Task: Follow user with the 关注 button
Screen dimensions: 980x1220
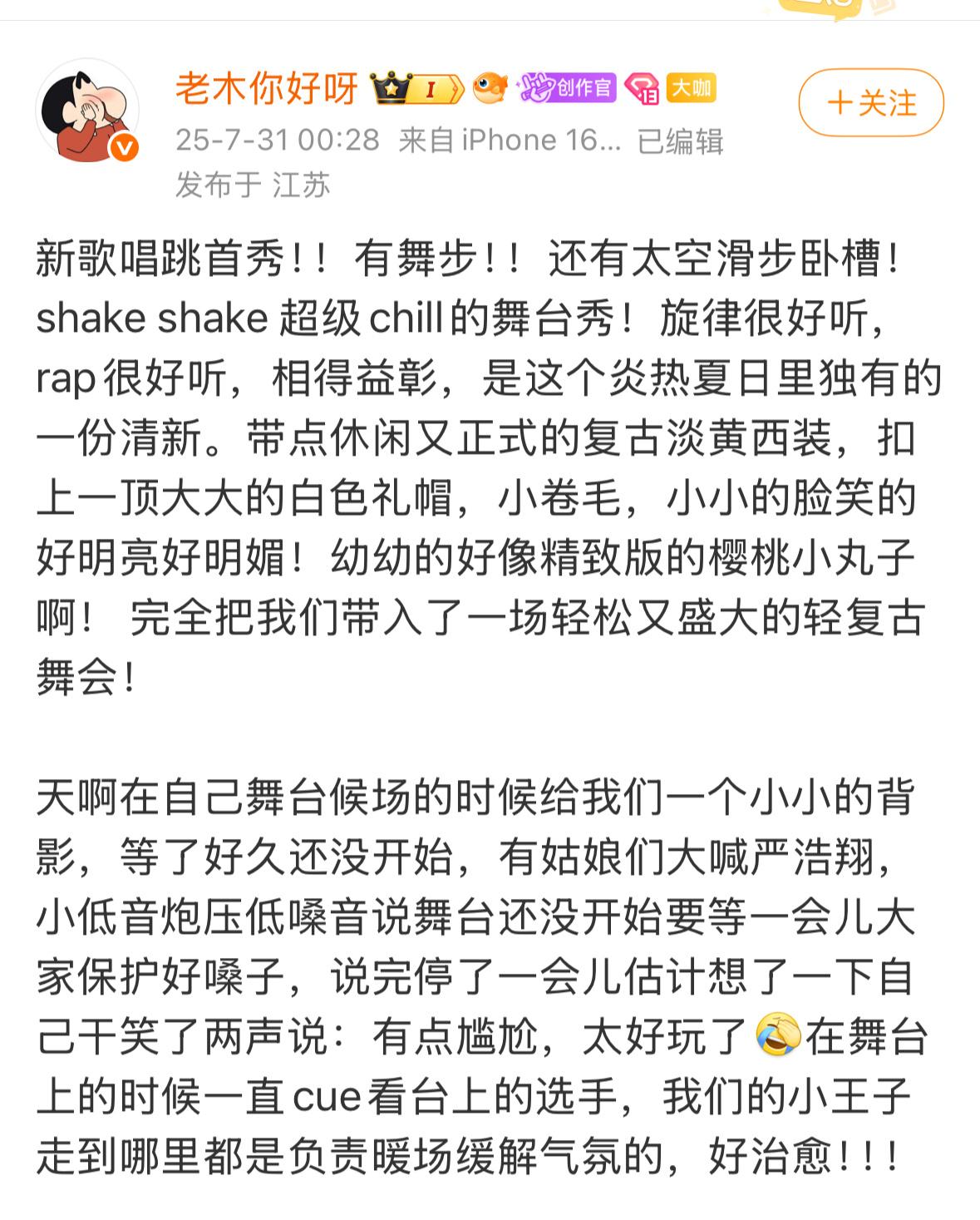Action: (870, 103)
